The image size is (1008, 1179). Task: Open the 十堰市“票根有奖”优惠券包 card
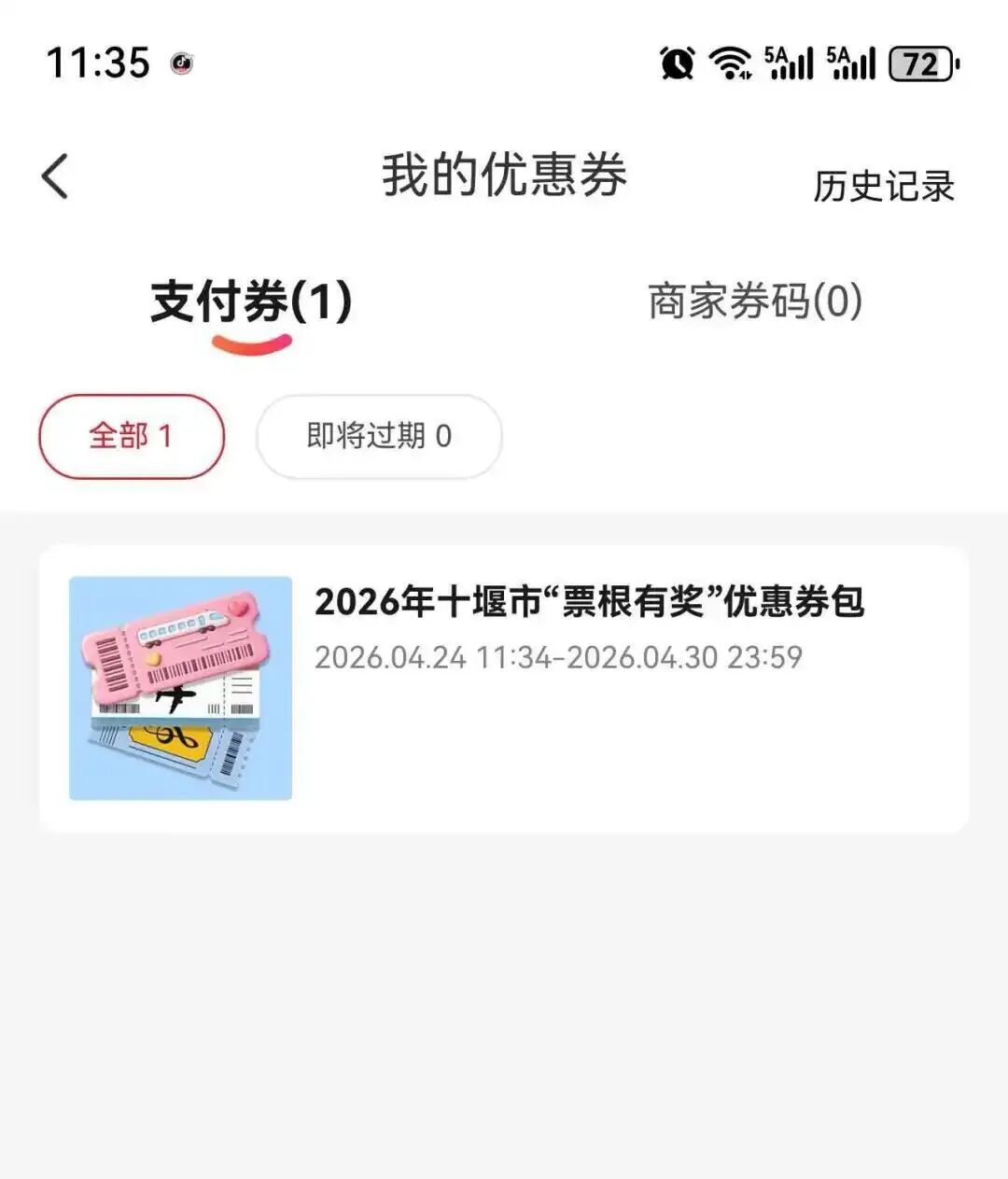[504, 689]
